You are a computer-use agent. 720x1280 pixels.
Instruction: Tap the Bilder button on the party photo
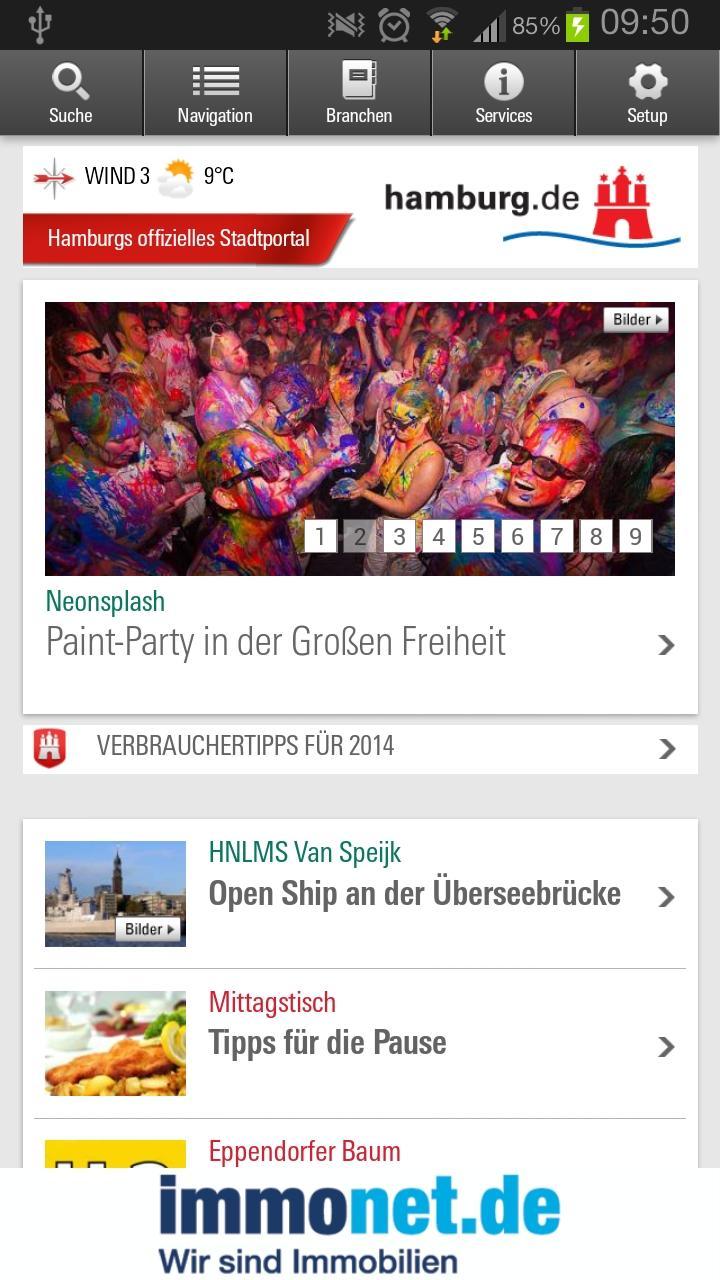click(636, 320)
